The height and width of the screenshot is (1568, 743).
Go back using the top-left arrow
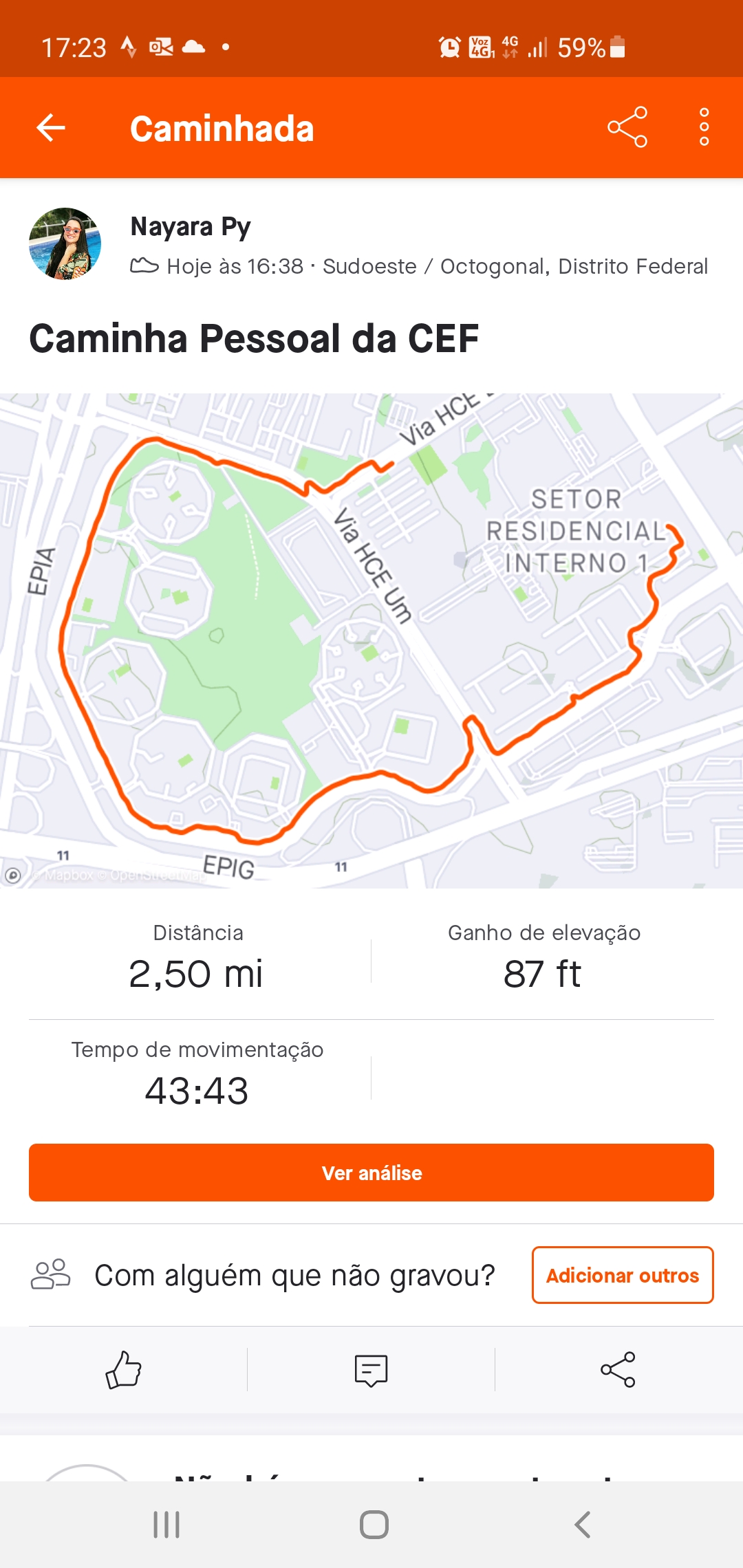coord(51,128)
